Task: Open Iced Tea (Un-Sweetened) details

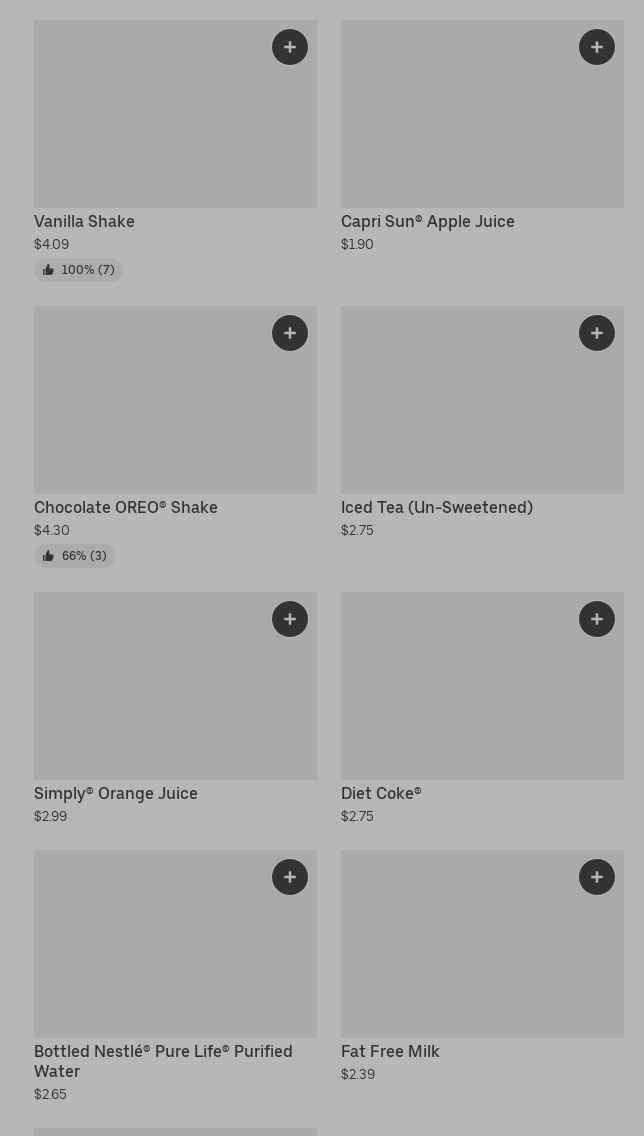Action: [482, 423]
